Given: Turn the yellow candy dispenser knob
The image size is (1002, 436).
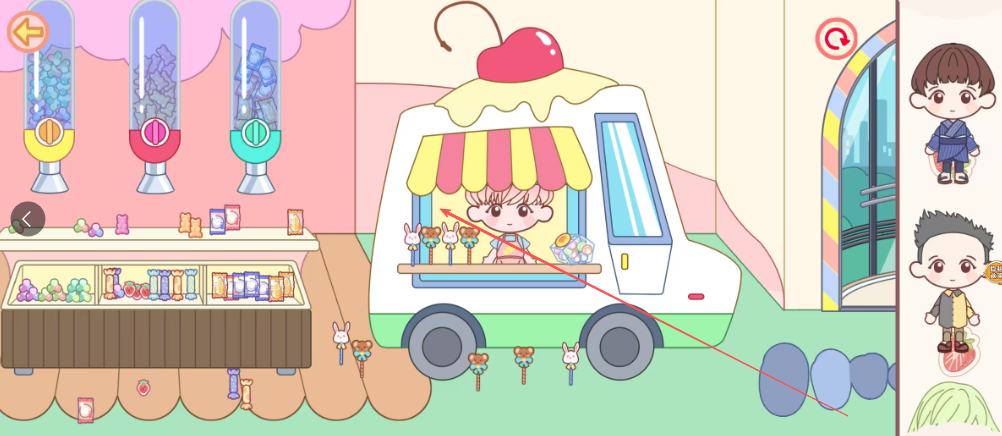Looking at the screenshot, I should click(49, 131).
